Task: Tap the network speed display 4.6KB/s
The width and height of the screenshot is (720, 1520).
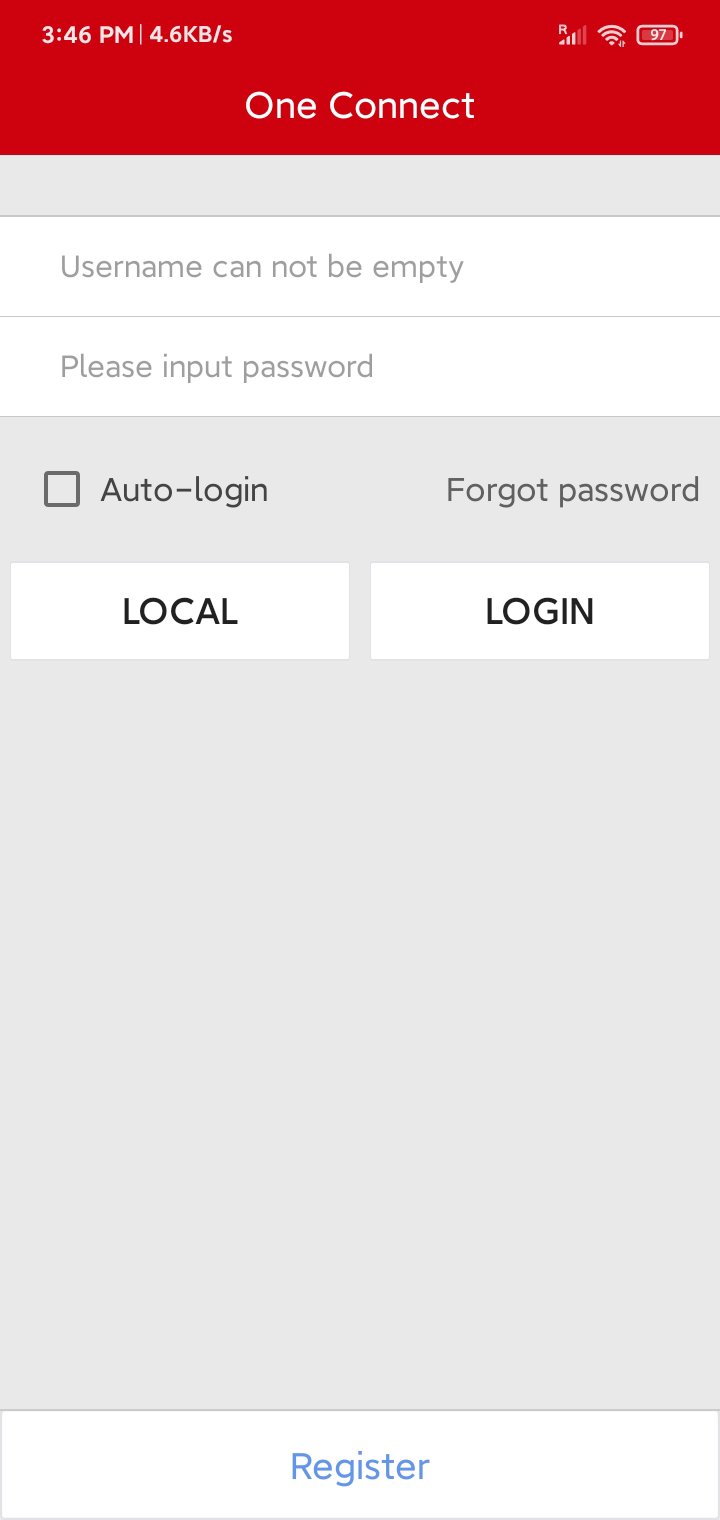Action: [x=193, y=33]
